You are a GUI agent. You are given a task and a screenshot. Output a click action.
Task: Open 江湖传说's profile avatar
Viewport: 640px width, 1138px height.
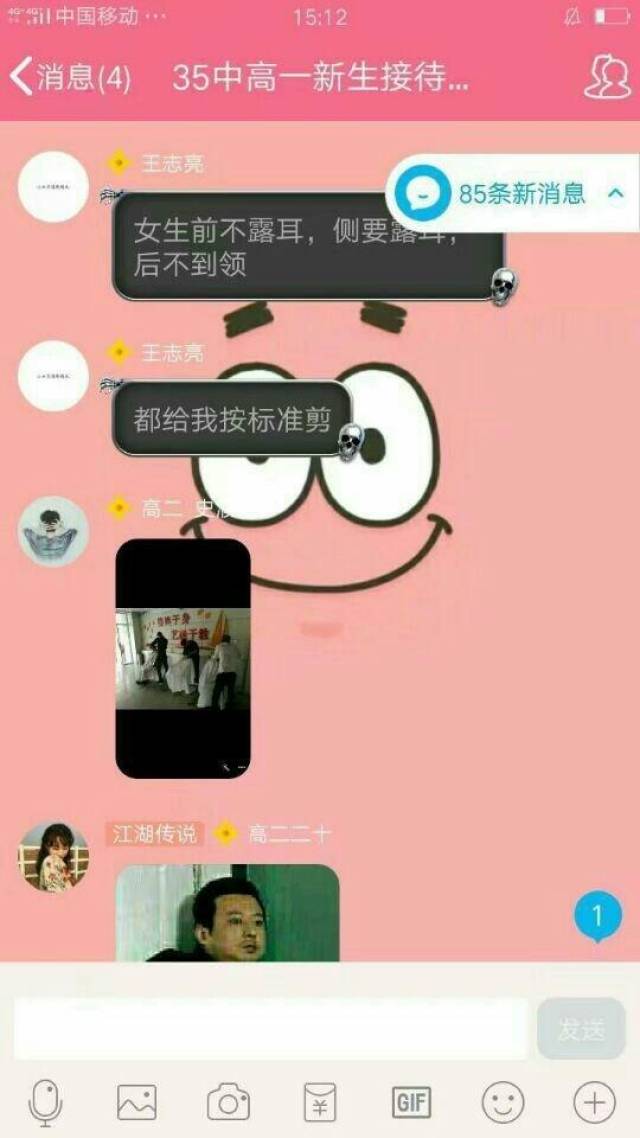click(x=53, y=856)
